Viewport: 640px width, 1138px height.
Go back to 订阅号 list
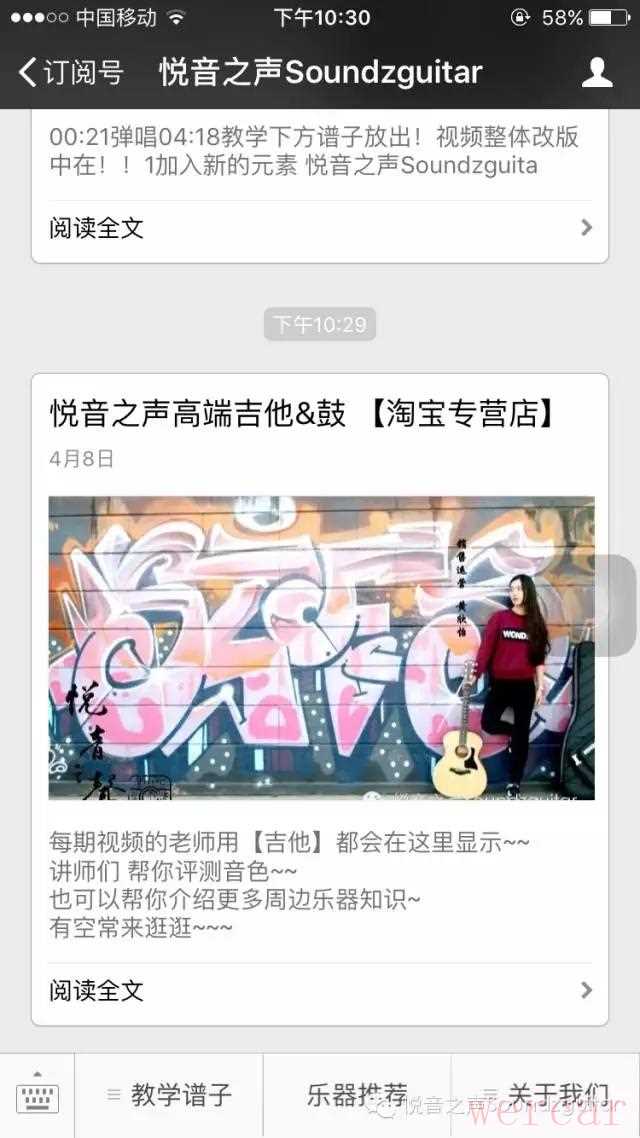70,72
